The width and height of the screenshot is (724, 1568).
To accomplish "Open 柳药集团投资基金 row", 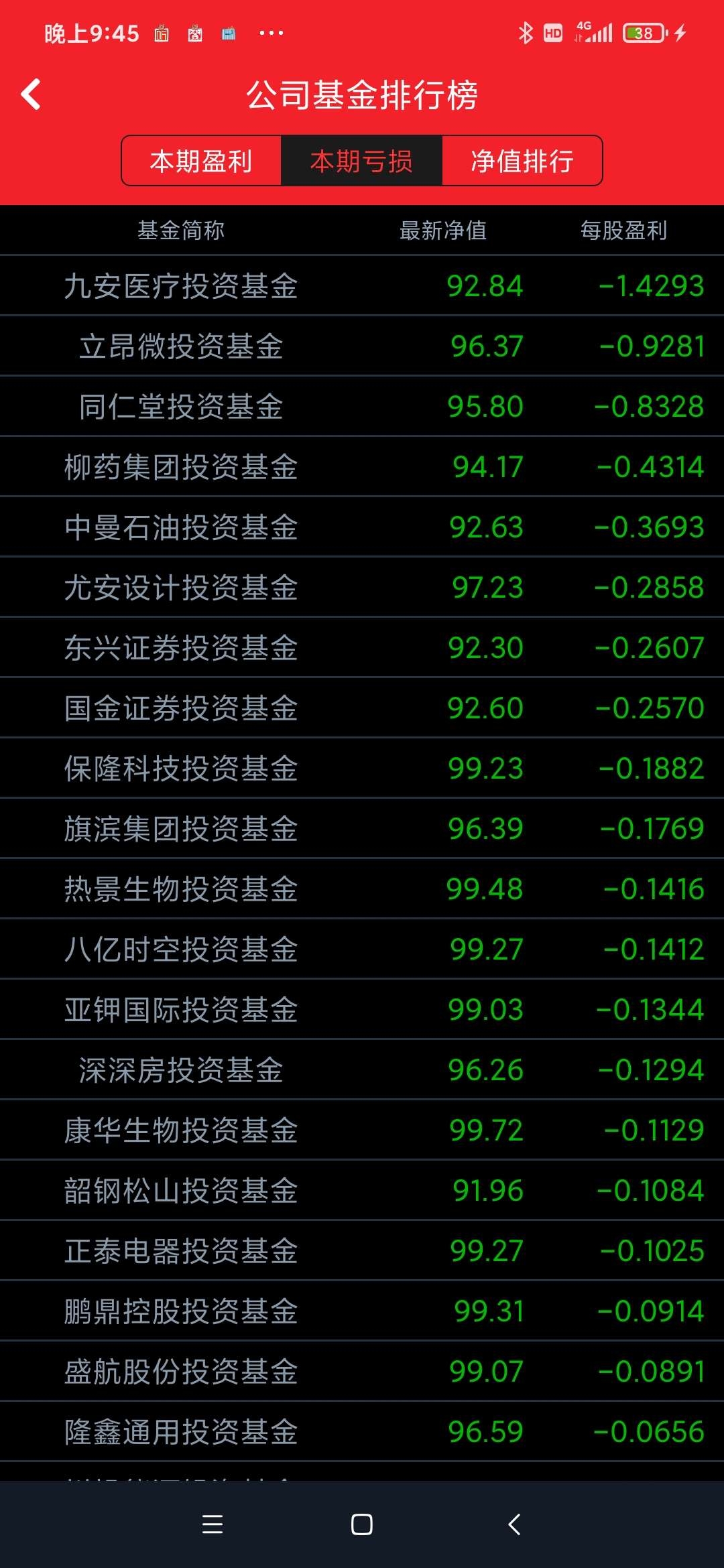I will 362,466.
